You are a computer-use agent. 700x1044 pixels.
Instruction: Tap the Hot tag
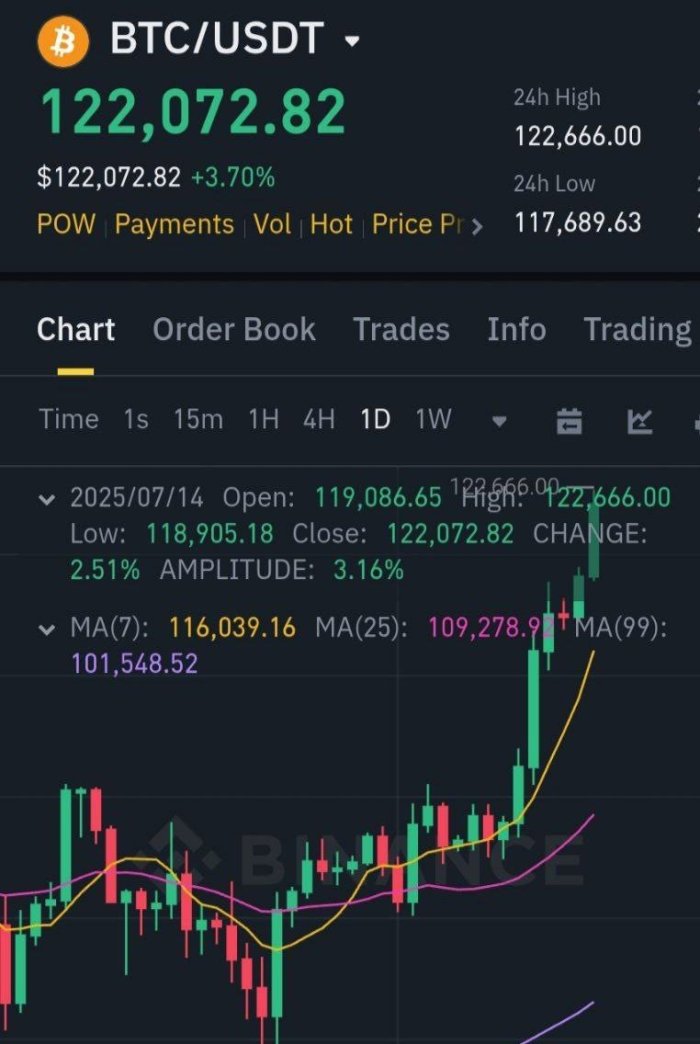point(331,224)
